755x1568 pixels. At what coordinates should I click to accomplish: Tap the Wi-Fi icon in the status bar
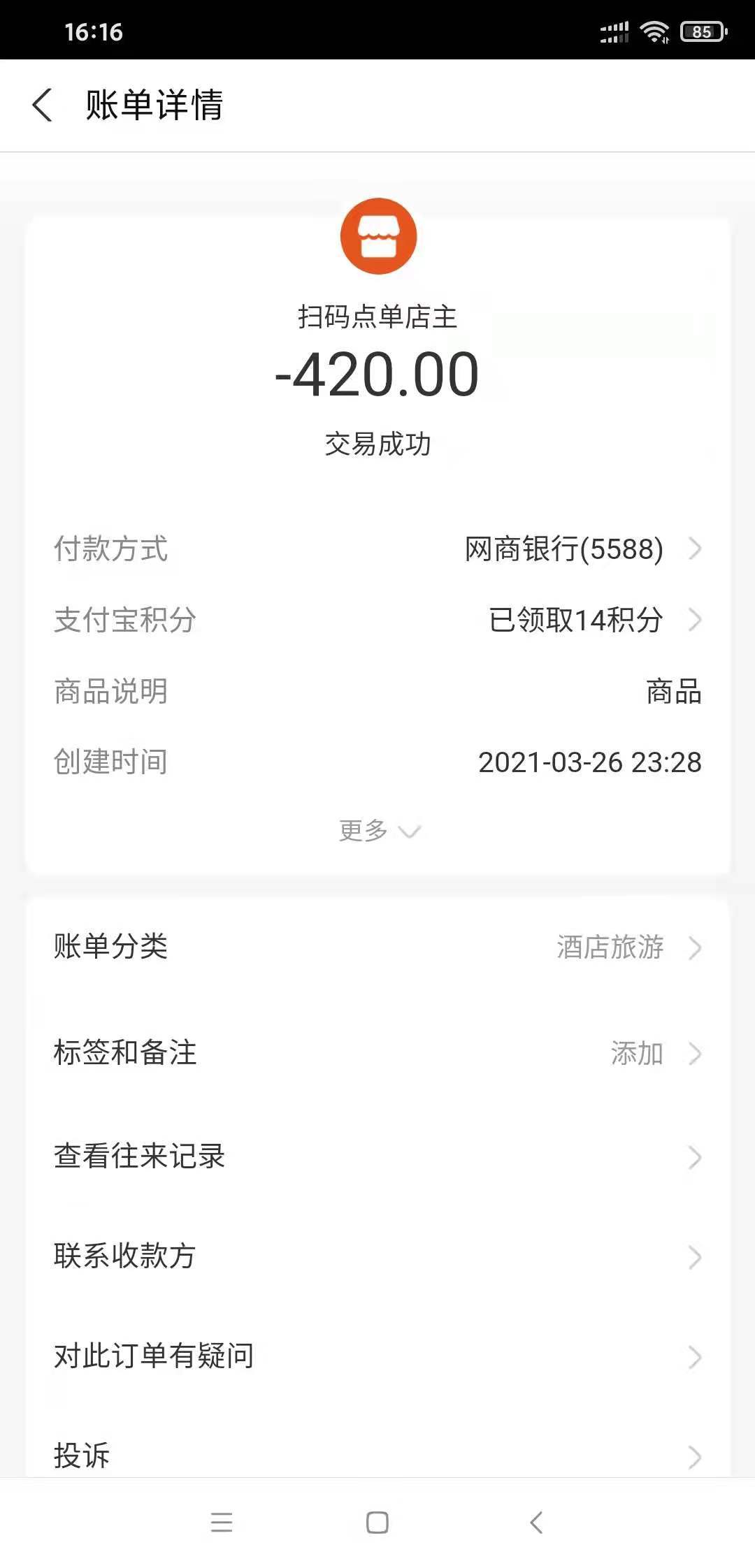(655, 29)
